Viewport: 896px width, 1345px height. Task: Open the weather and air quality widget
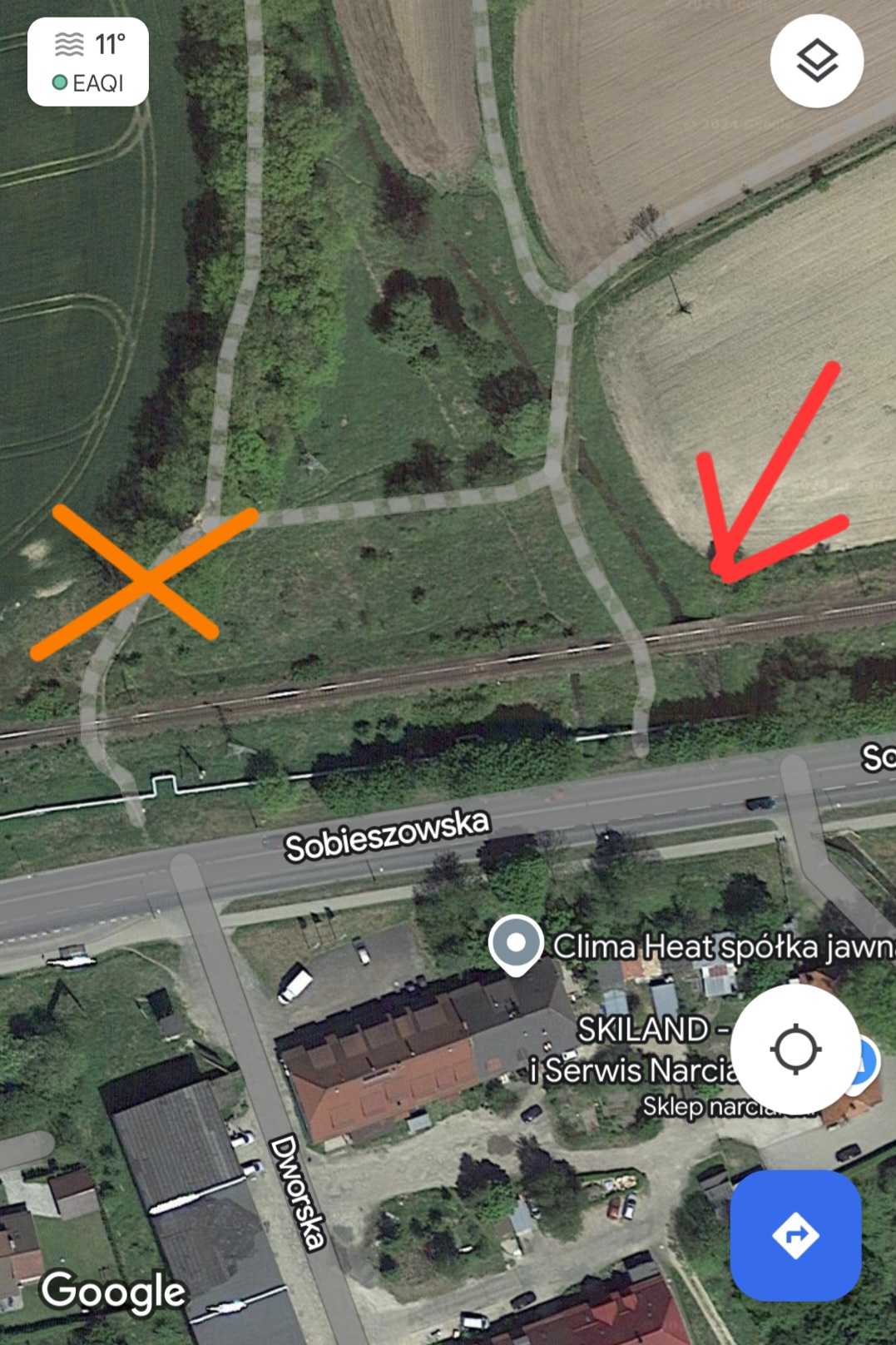(x=88, y=62)
